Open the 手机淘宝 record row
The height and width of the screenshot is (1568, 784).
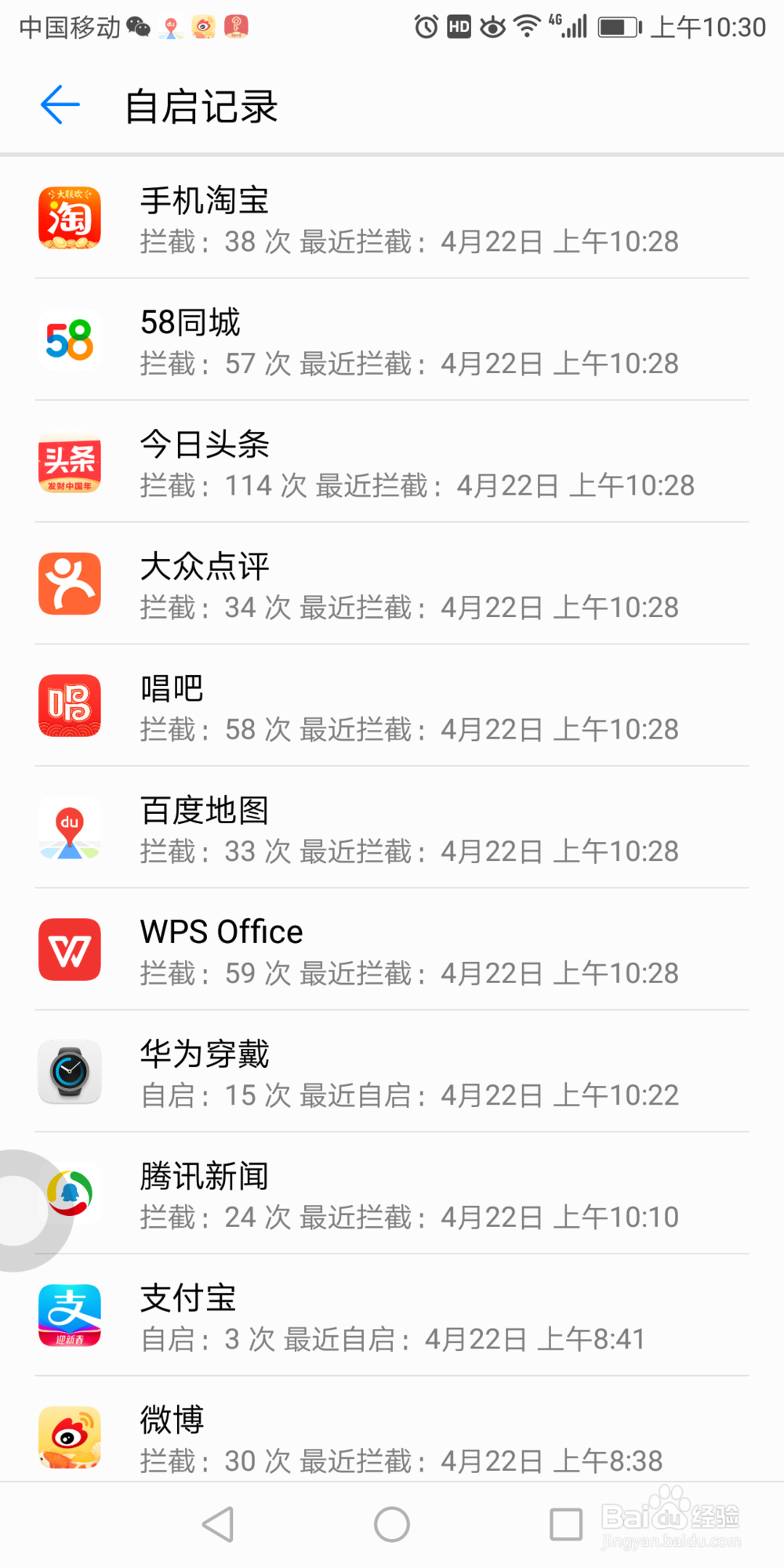tap(392, 218)
